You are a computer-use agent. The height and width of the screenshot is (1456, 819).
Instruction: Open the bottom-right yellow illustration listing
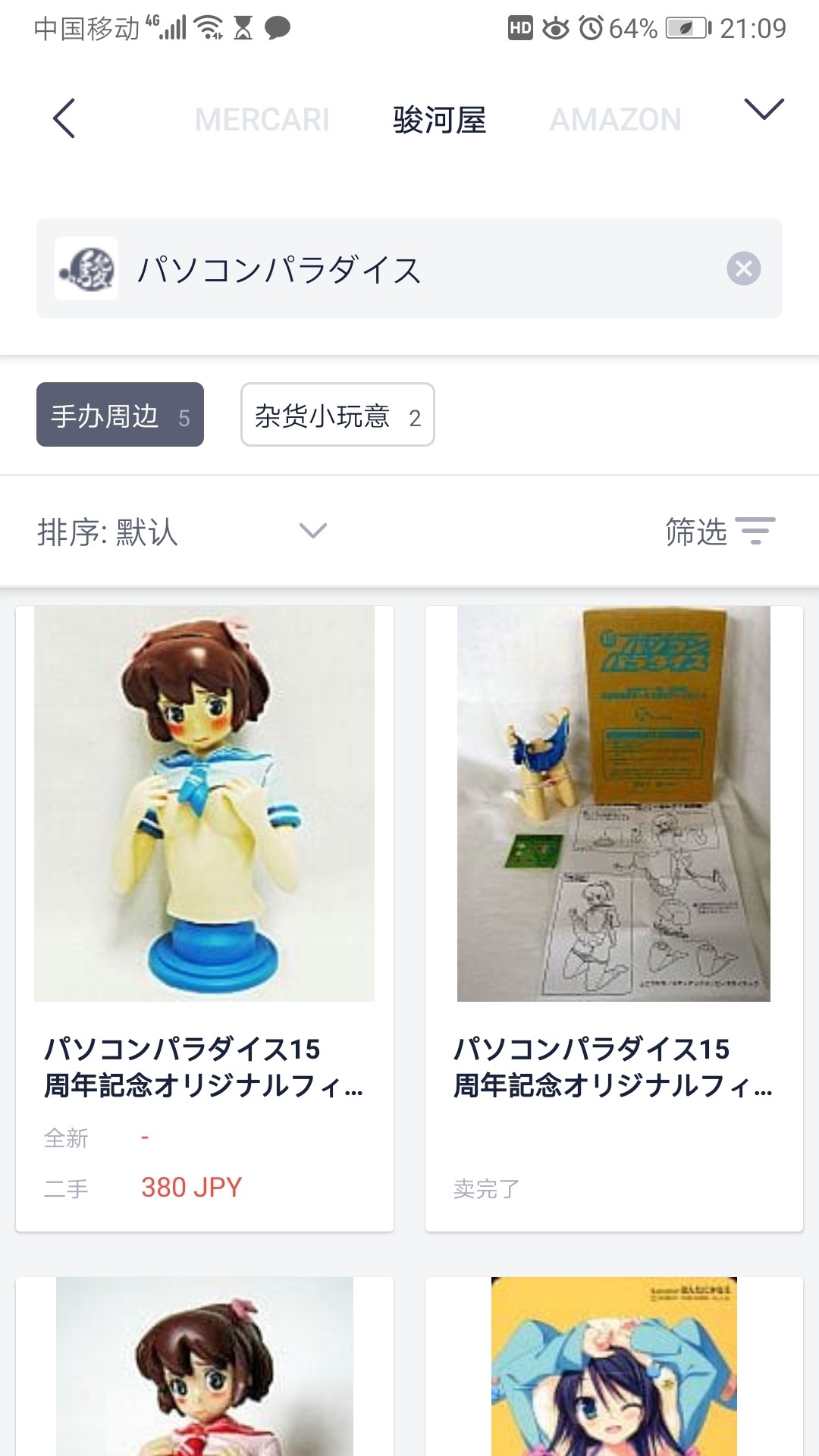[614, 1367]
